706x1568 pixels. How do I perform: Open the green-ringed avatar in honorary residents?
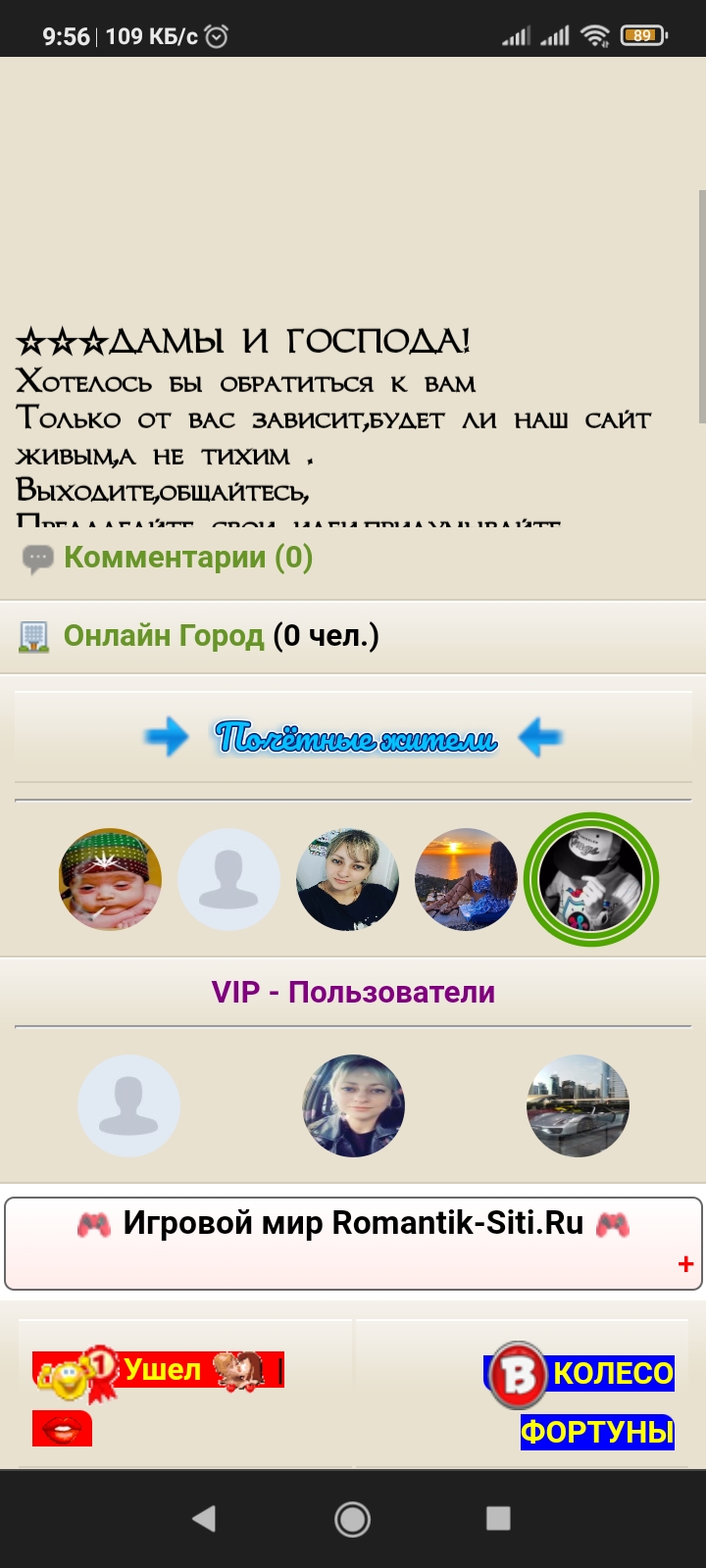(x=591, y=879)
